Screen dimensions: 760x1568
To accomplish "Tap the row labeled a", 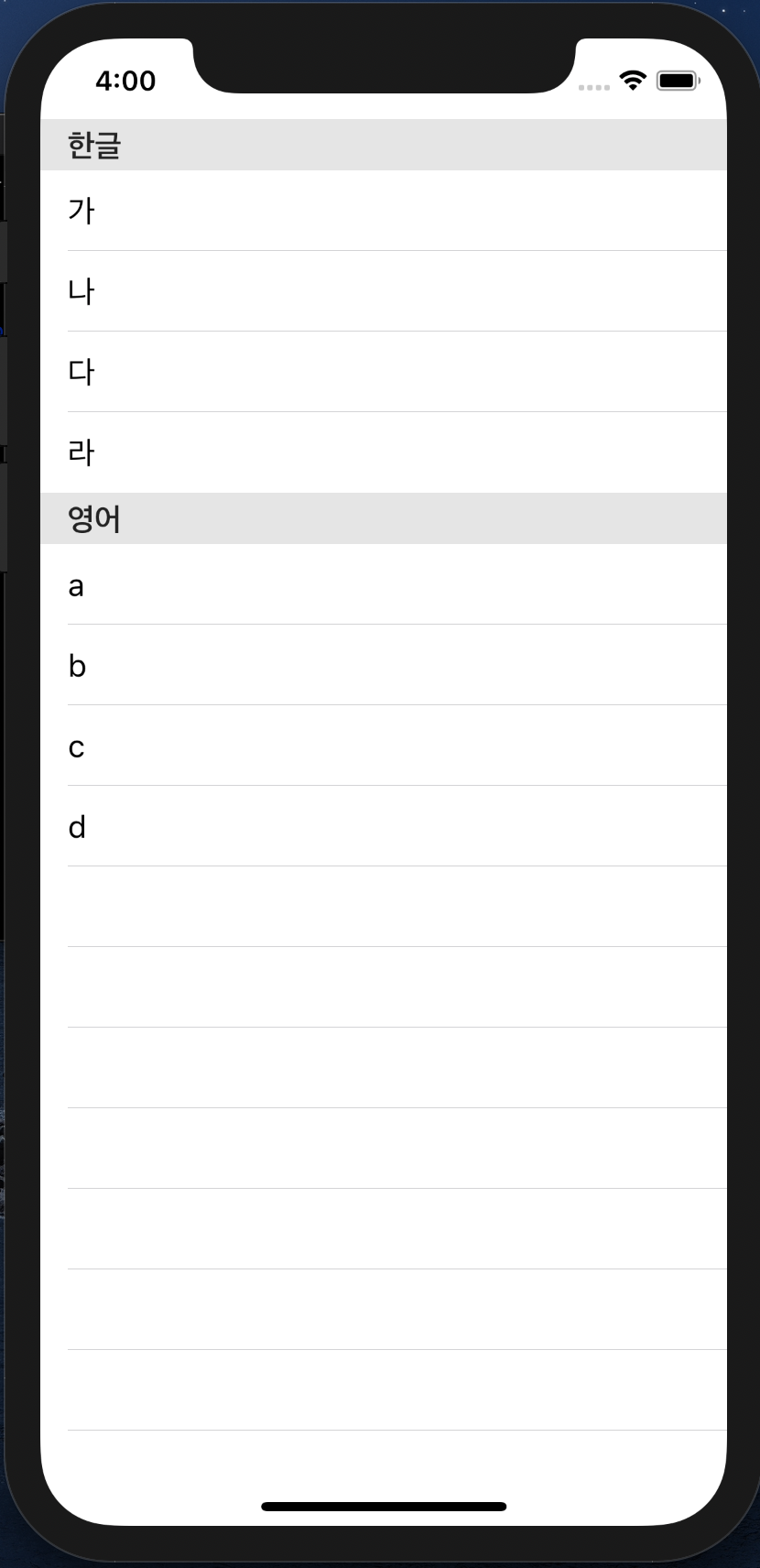I will coord(384,584).
